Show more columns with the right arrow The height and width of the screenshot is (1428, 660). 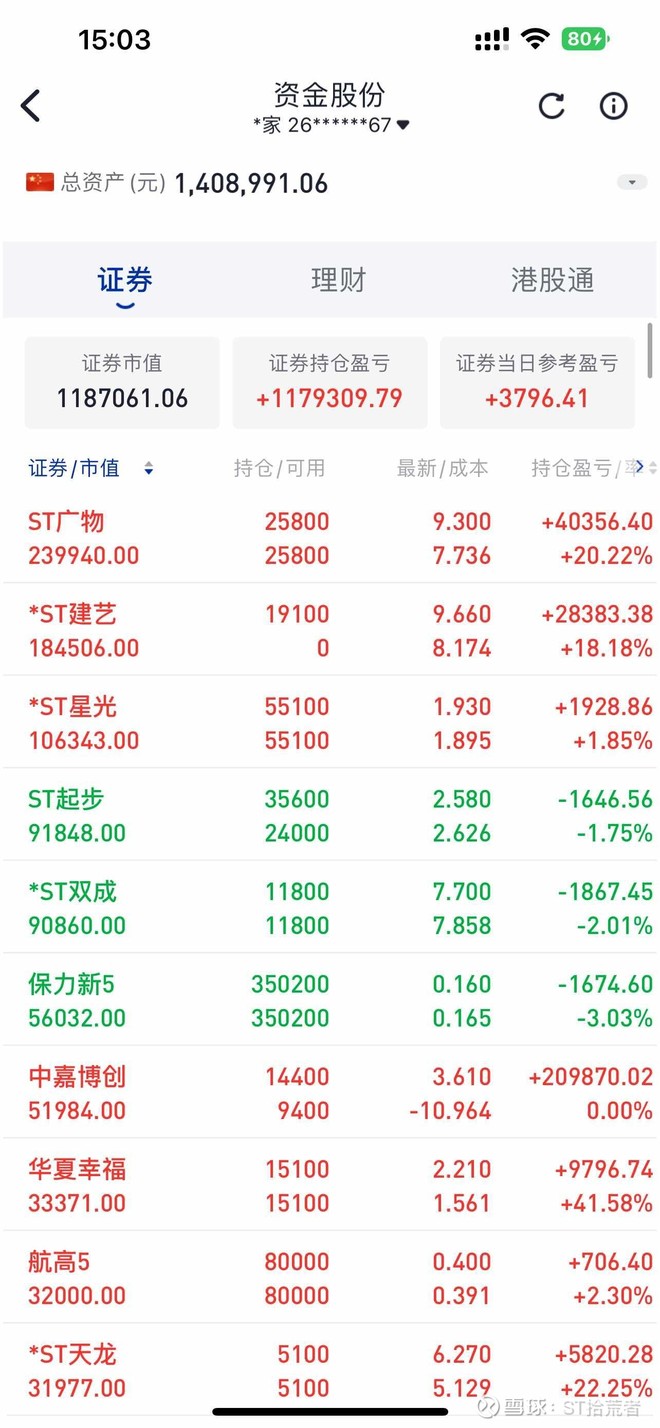coord(640,467)
